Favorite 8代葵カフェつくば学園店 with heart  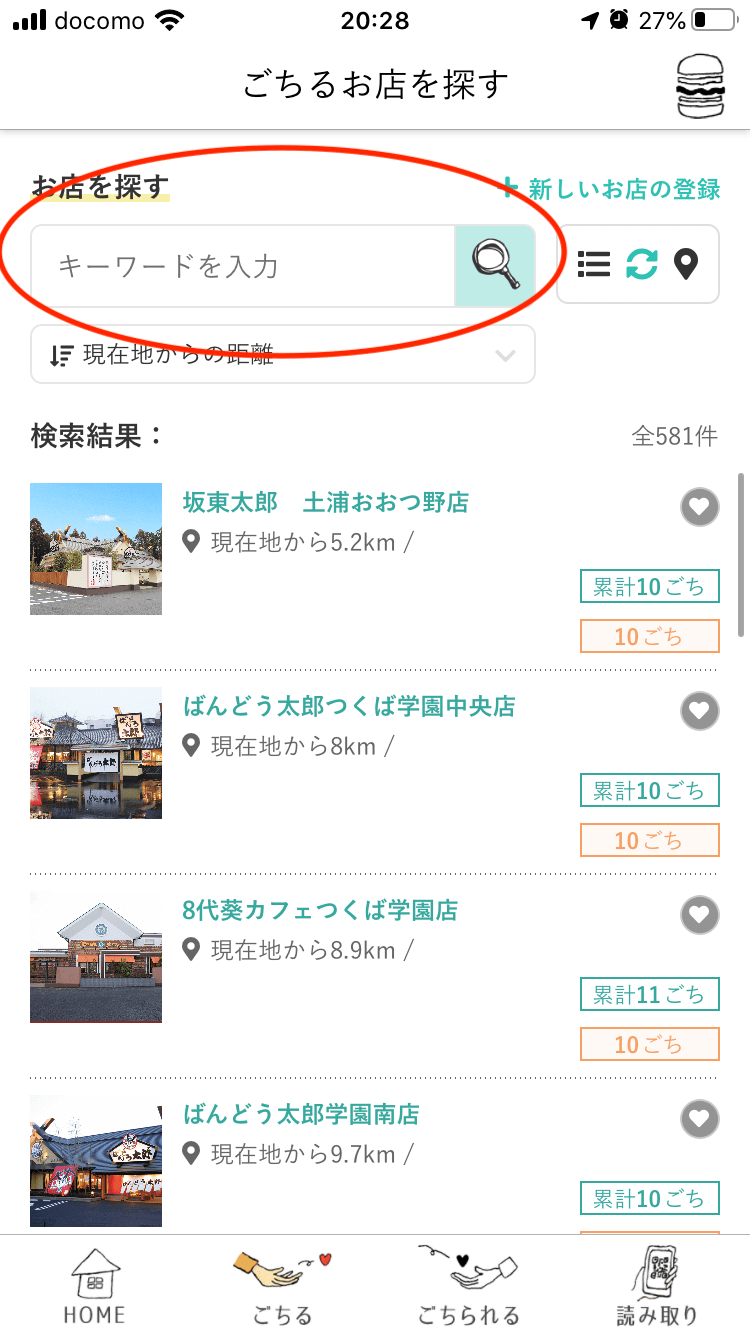tap(700, 916)
